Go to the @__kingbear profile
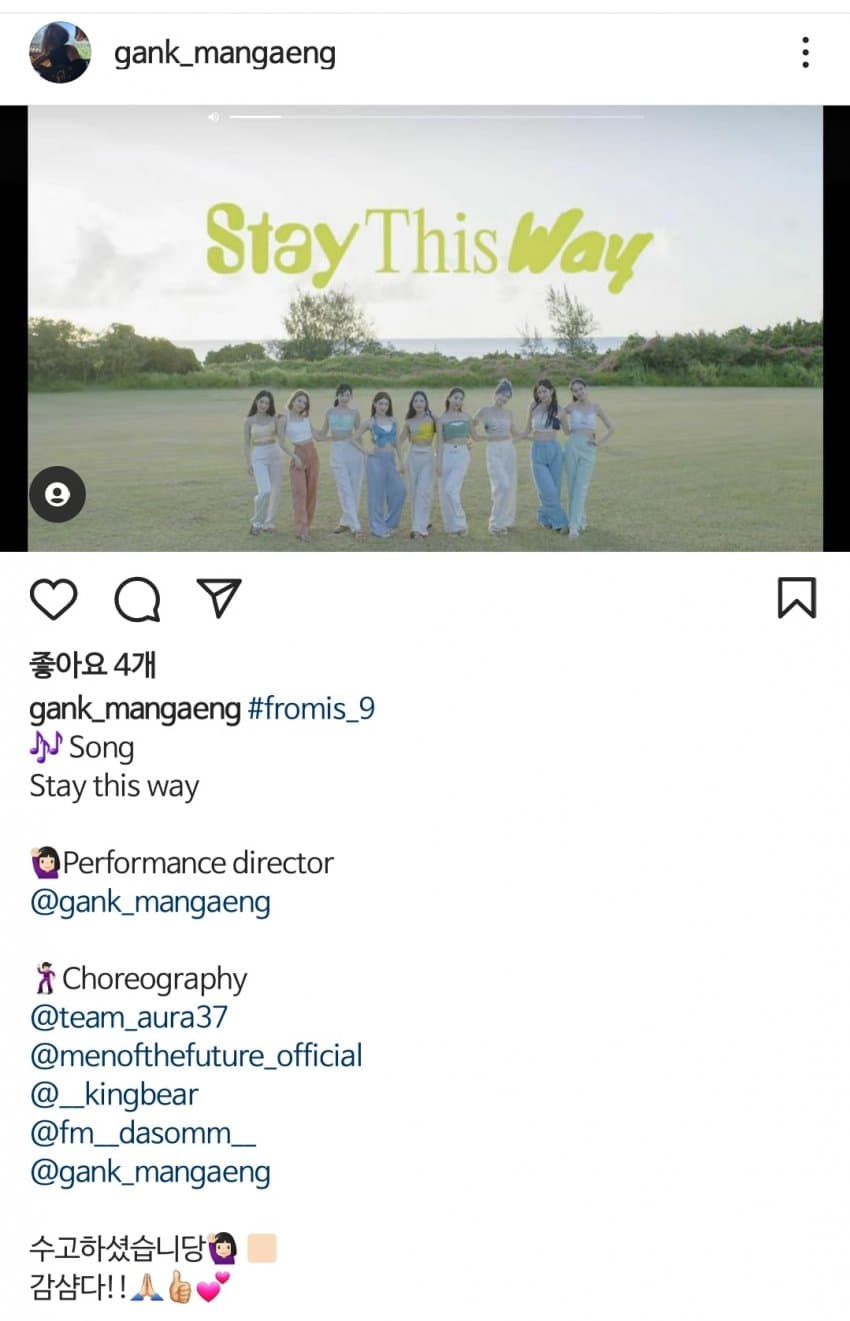Screen dimensions: 850x1321 pos(114,1095)
